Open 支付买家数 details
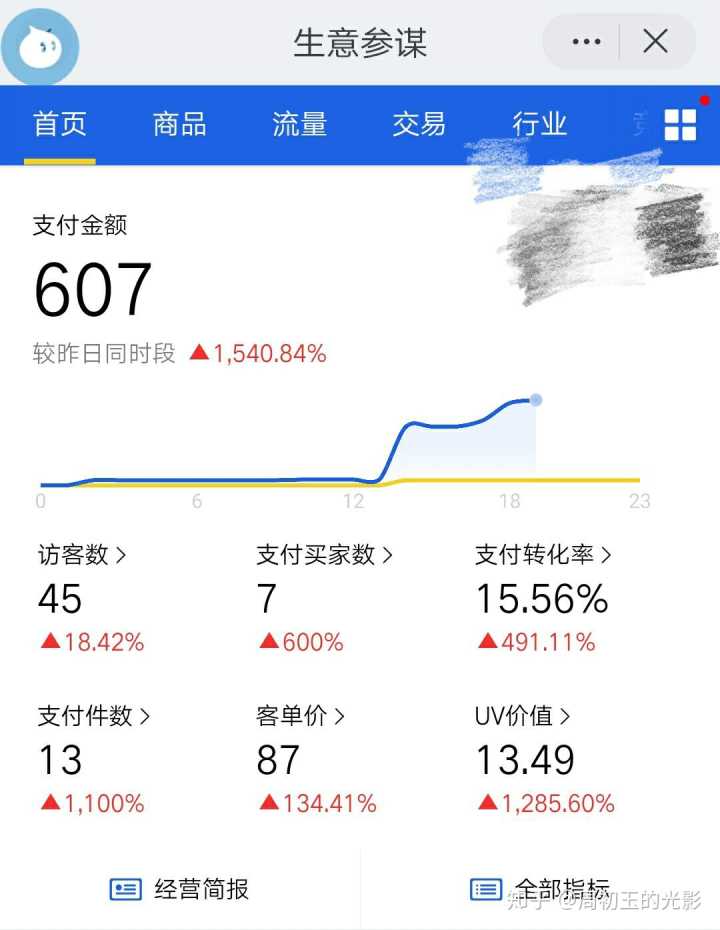This screenshot has width=720, height=930. click(x=324, y=555)
